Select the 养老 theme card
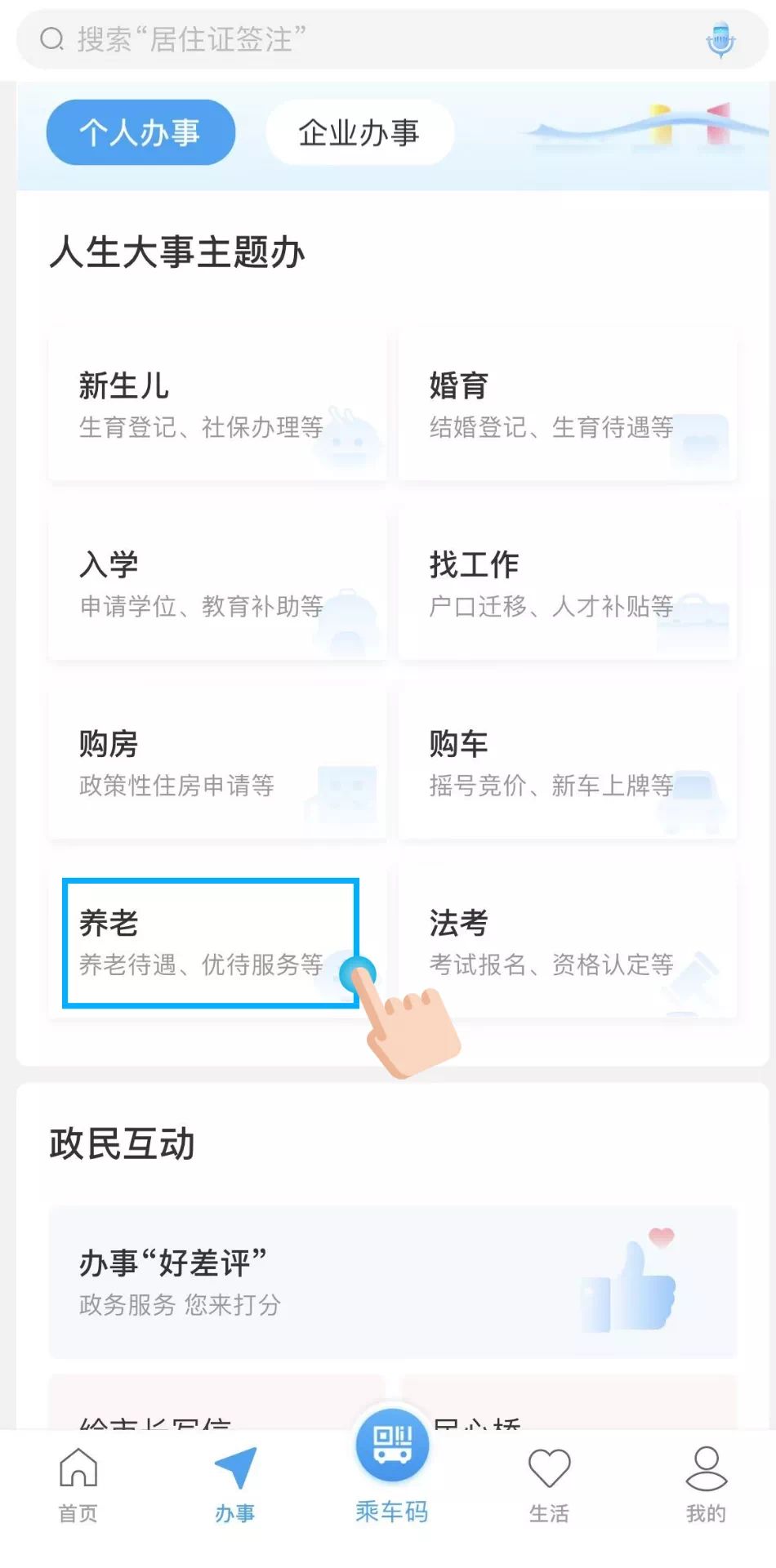 click(x=211, y=943)
